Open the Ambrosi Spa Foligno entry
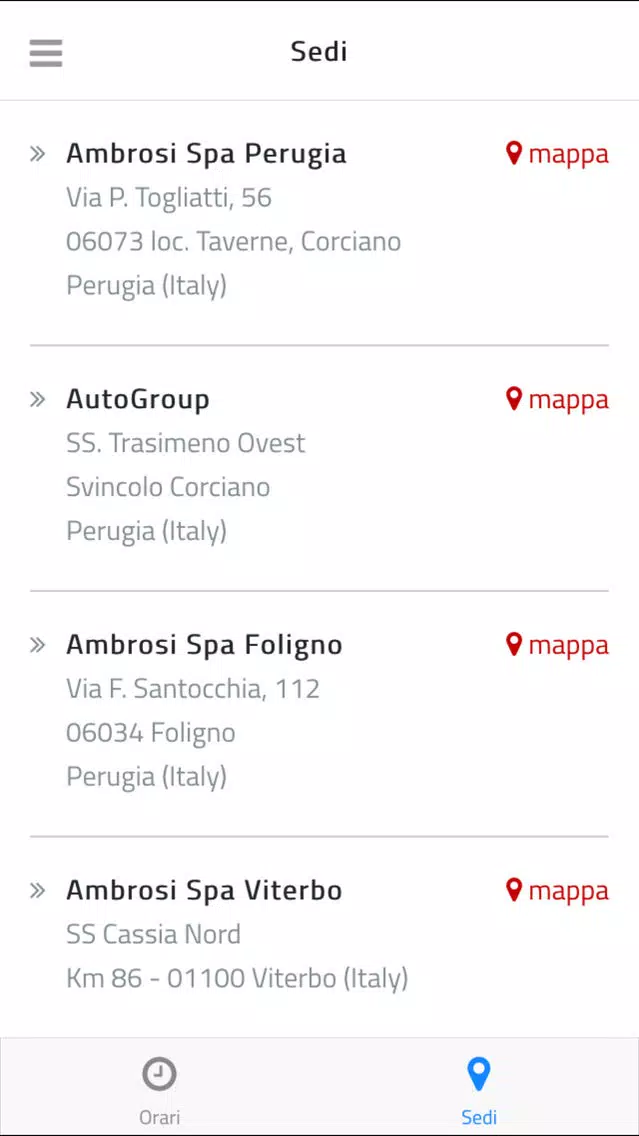The height and width of the screenshot is (1136, 639). pyautogui.click(x=320, y=711)
